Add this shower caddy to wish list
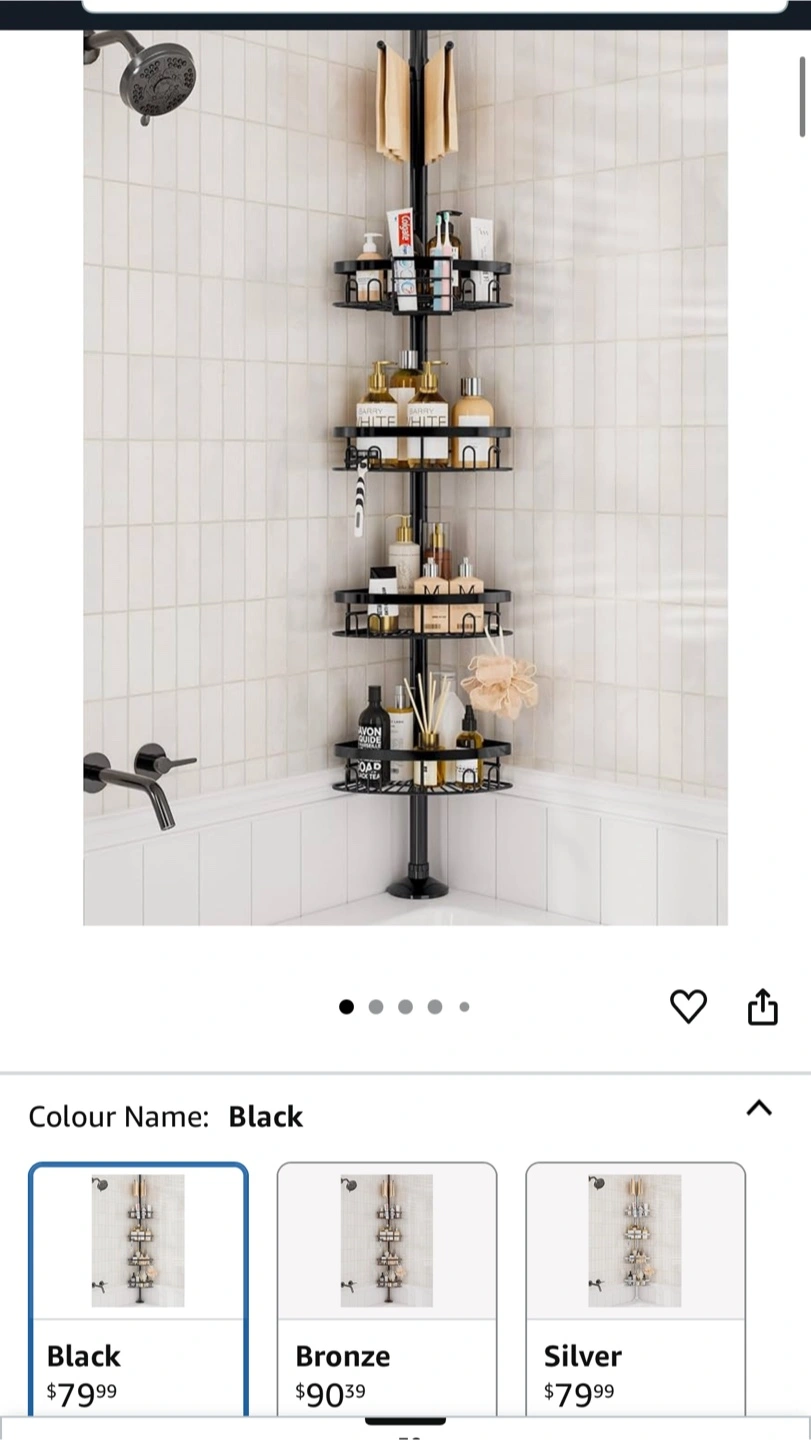 688,1006
